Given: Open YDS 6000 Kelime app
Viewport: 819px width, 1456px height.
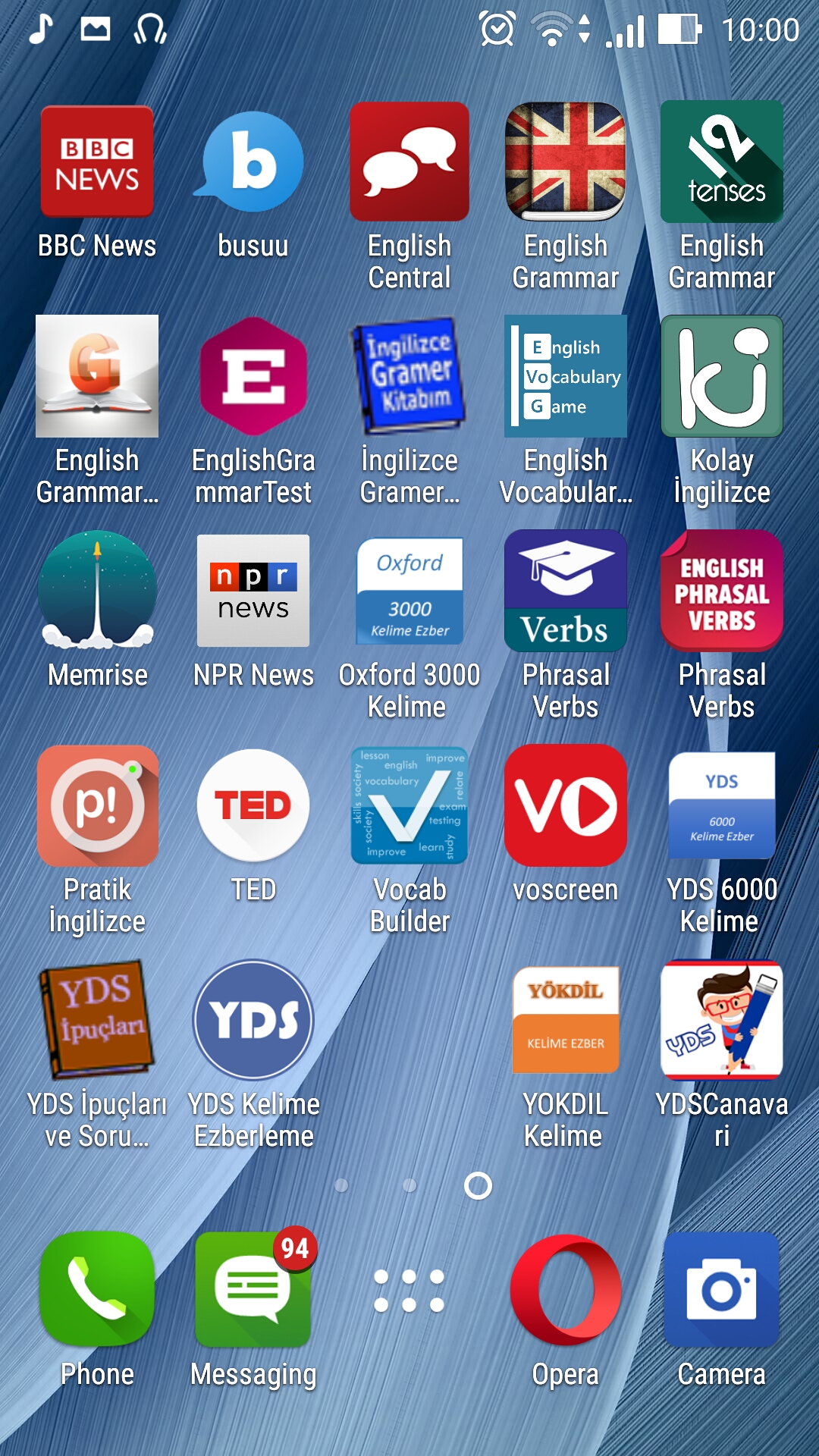Looking at the screenshot, I should 722,806.
